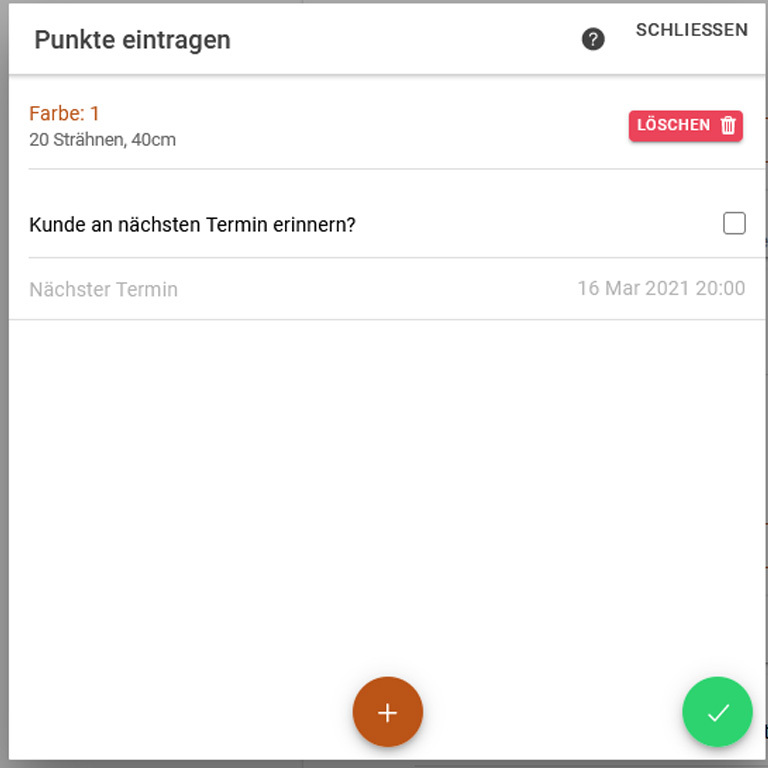Viewport: 768px width, 768px height.
Task: Close the dialog via SCHLIESSEN
Action: click(x=691, y=30)
